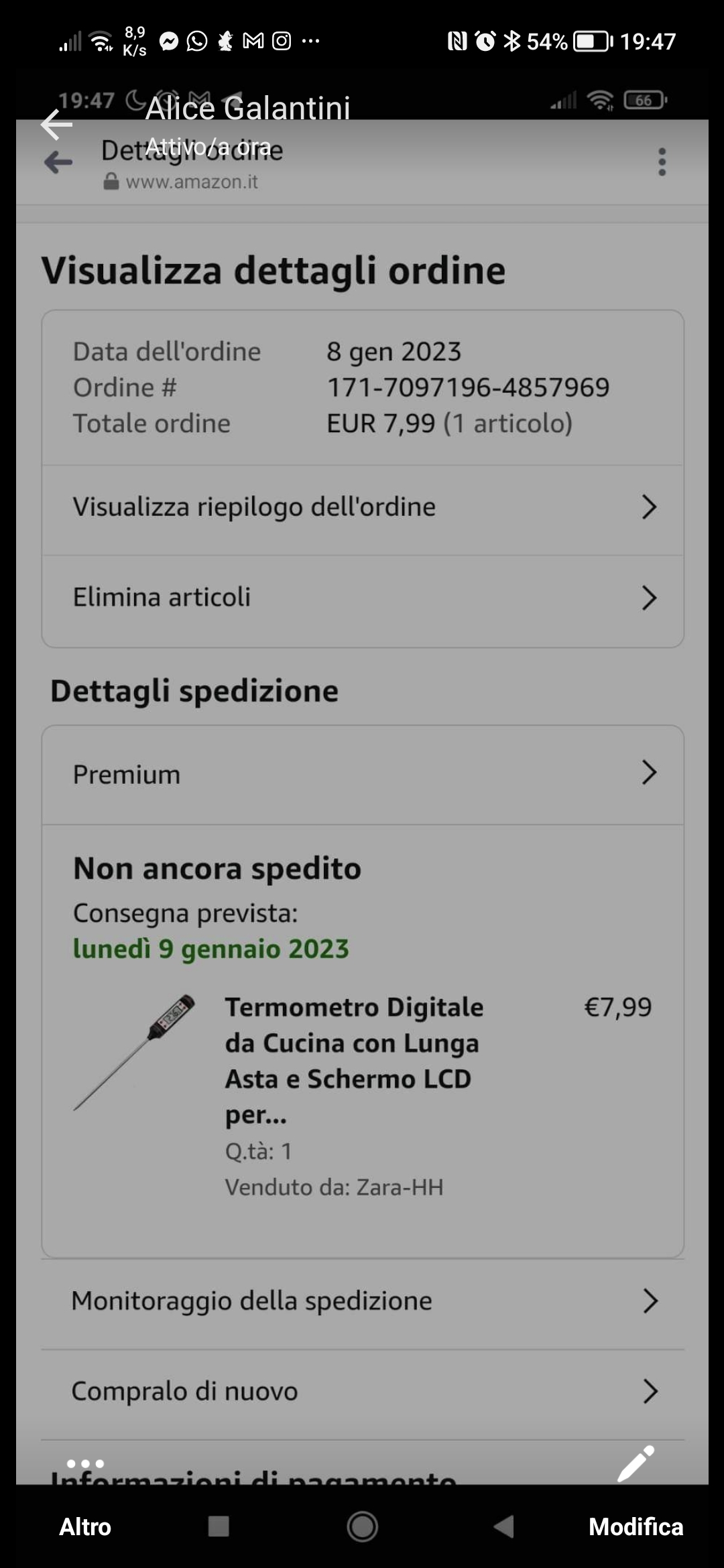Go to the system home screen
The width and height of the screenshot is (724, 1568).
(362, 1527)
